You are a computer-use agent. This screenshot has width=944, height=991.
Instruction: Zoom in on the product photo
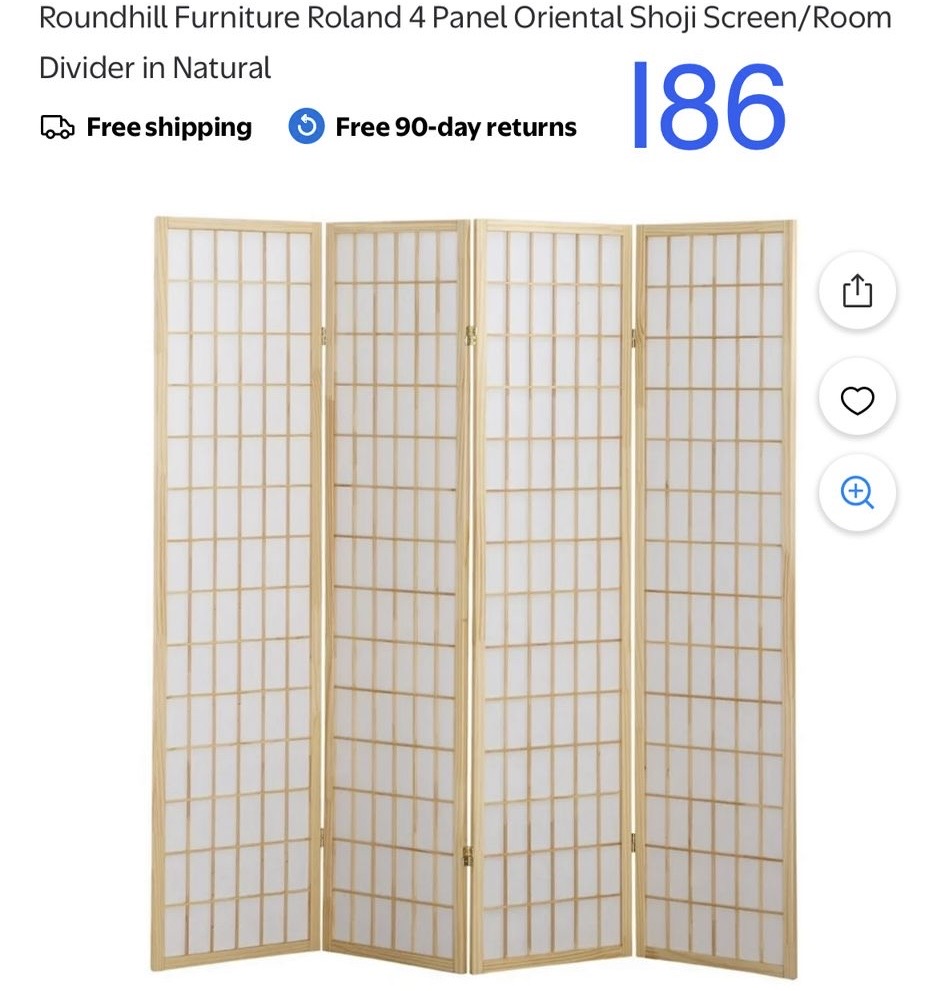pos(857,492)
